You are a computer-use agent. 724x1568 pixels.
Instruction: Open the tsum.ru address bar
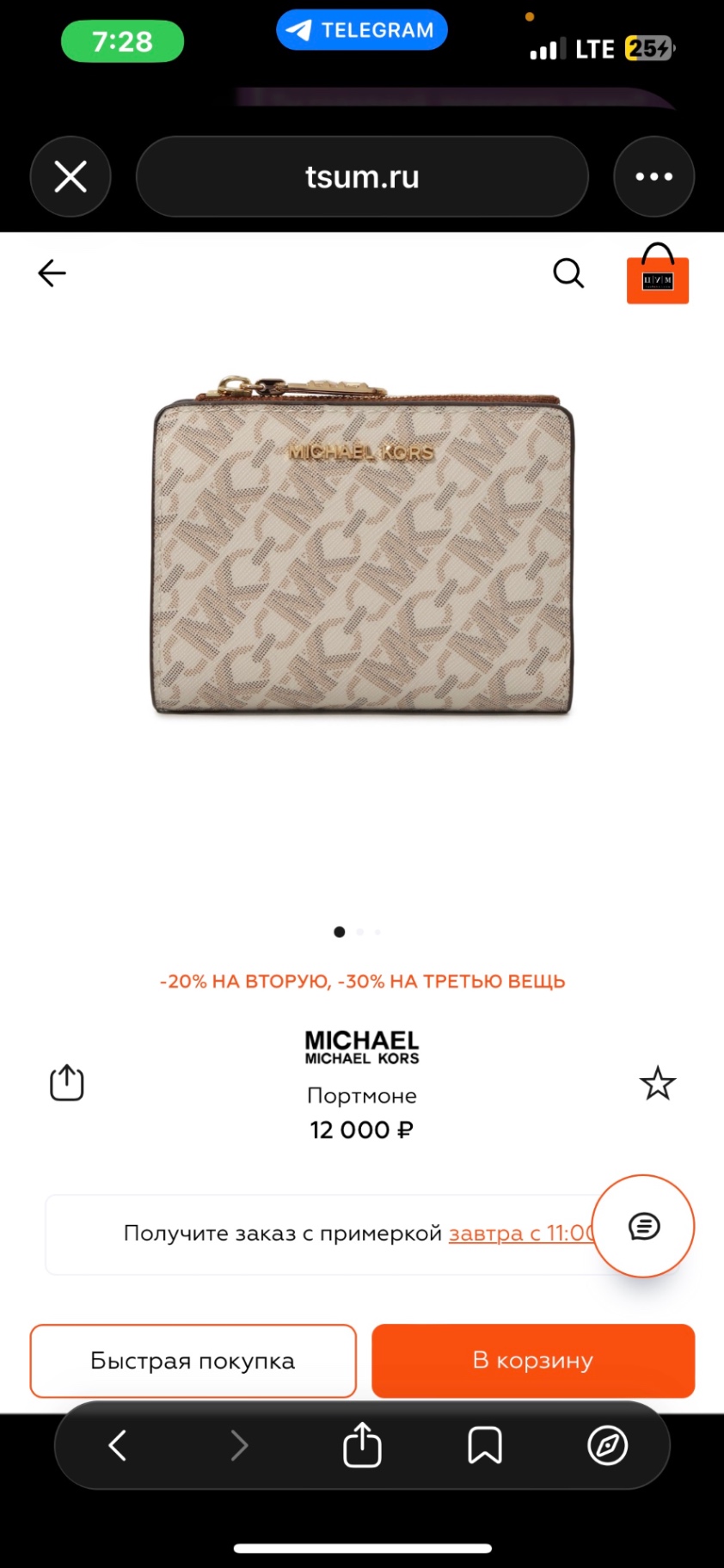coord(362,177)
